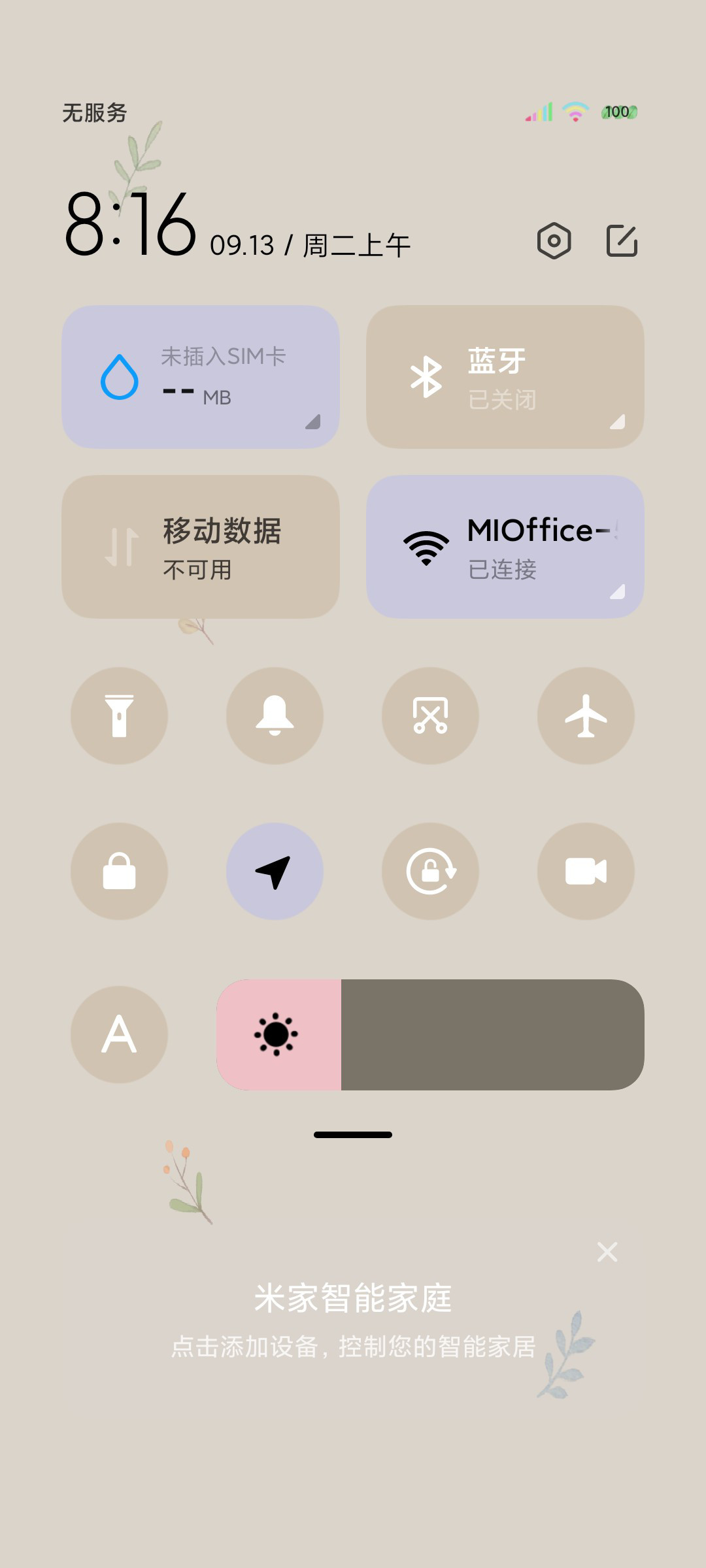Tap the lock screen padlock button
Viewport: 706px width, 1568px height.
coord(119,872)
